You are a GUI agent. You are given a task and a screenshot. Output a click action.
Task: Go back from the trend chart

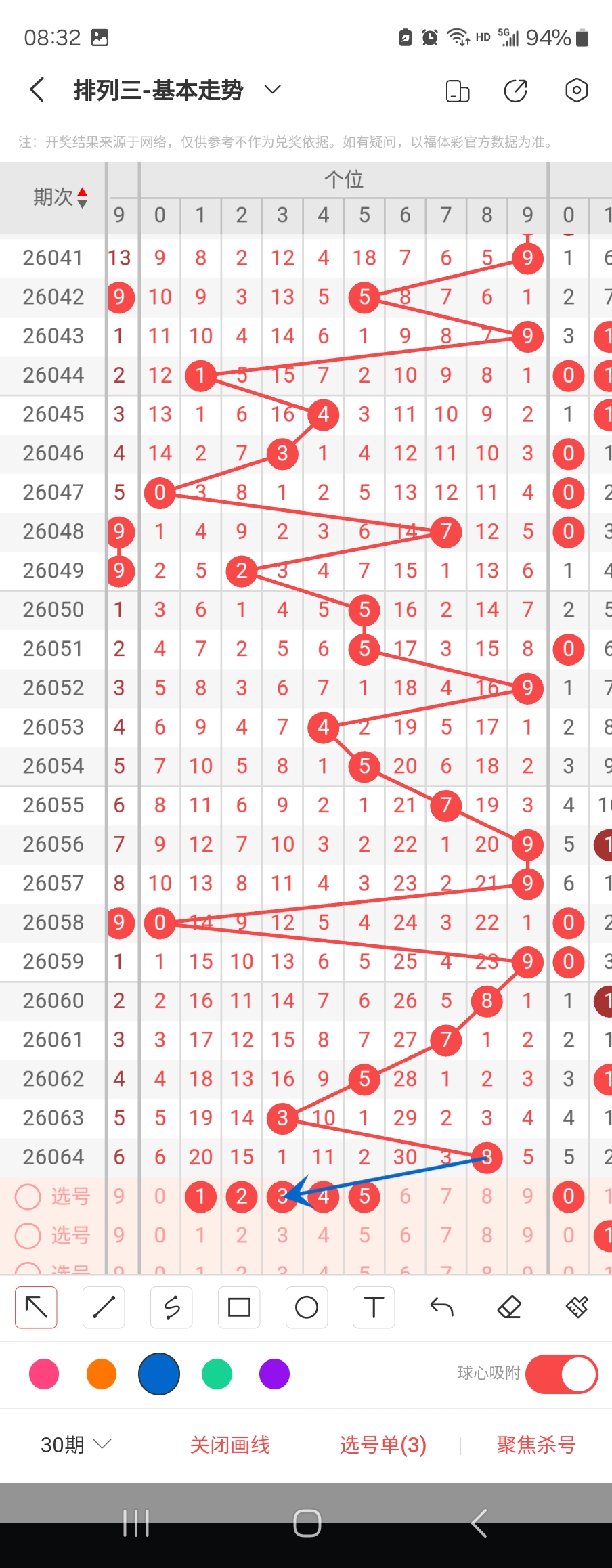click(x=38, y=90)
